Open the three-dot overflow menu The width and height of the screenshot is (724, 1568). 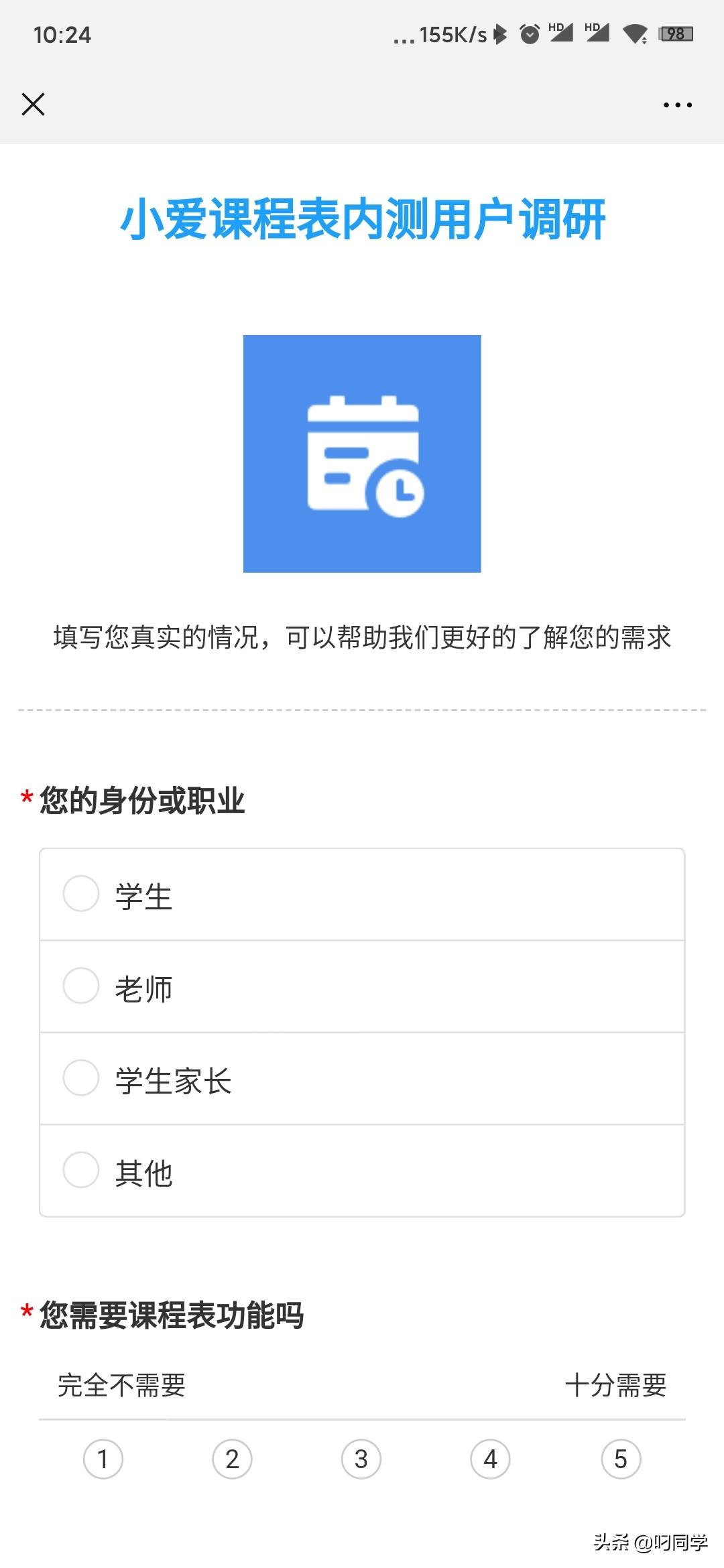677,105
